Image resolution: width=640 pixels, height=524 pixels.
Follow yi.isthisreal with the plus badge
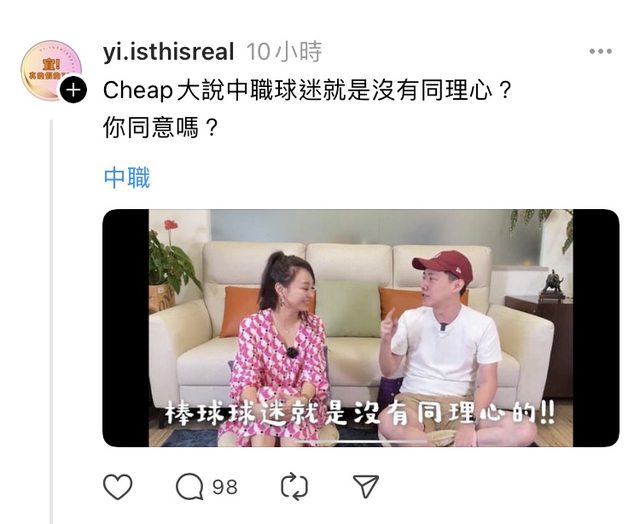pos(73,91)
